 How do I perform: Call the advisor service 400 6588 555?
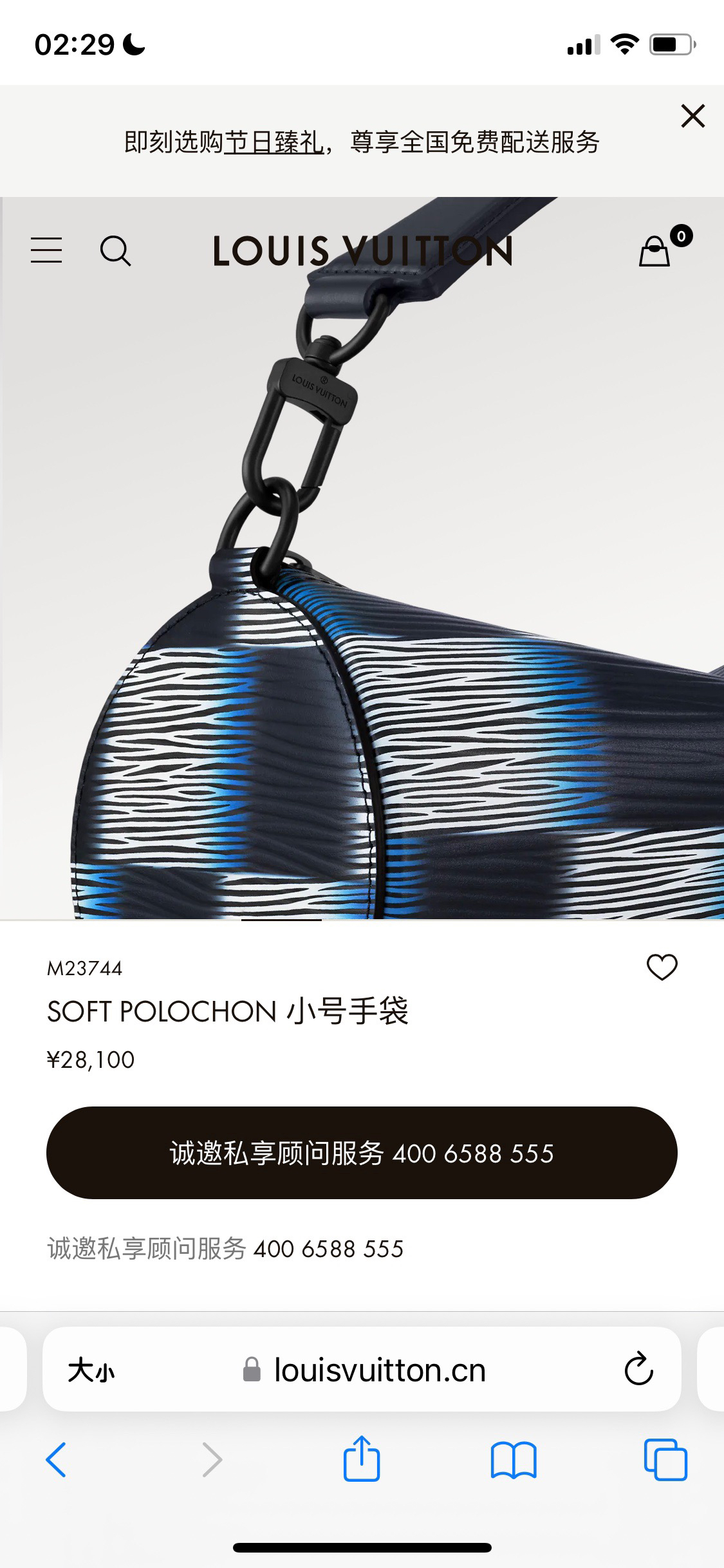[362, 1153]
